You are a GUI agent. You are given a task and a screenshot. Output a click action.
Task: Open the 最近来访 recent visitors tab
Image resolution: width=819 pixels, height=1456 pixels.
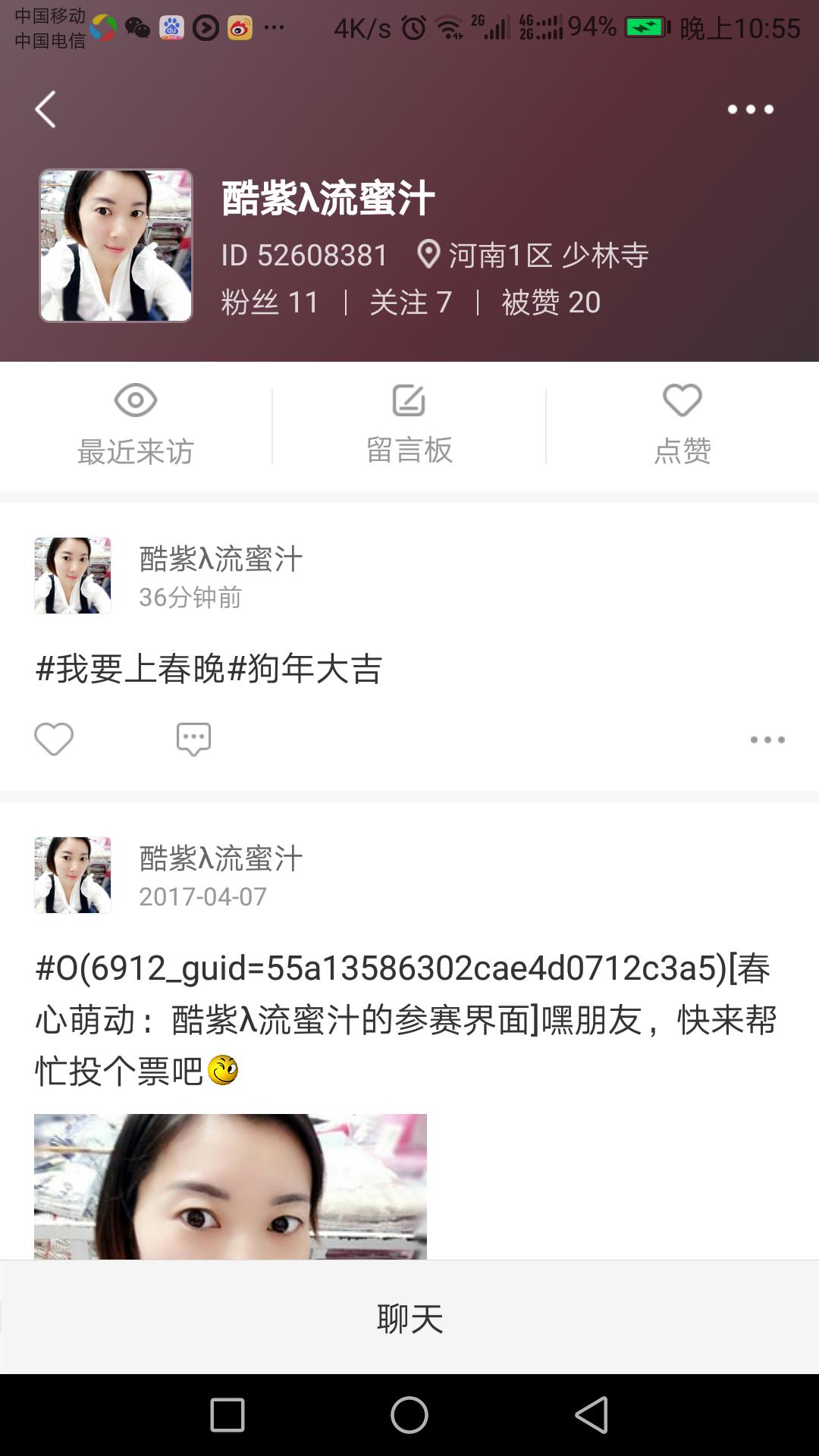(x=136, y=426)
